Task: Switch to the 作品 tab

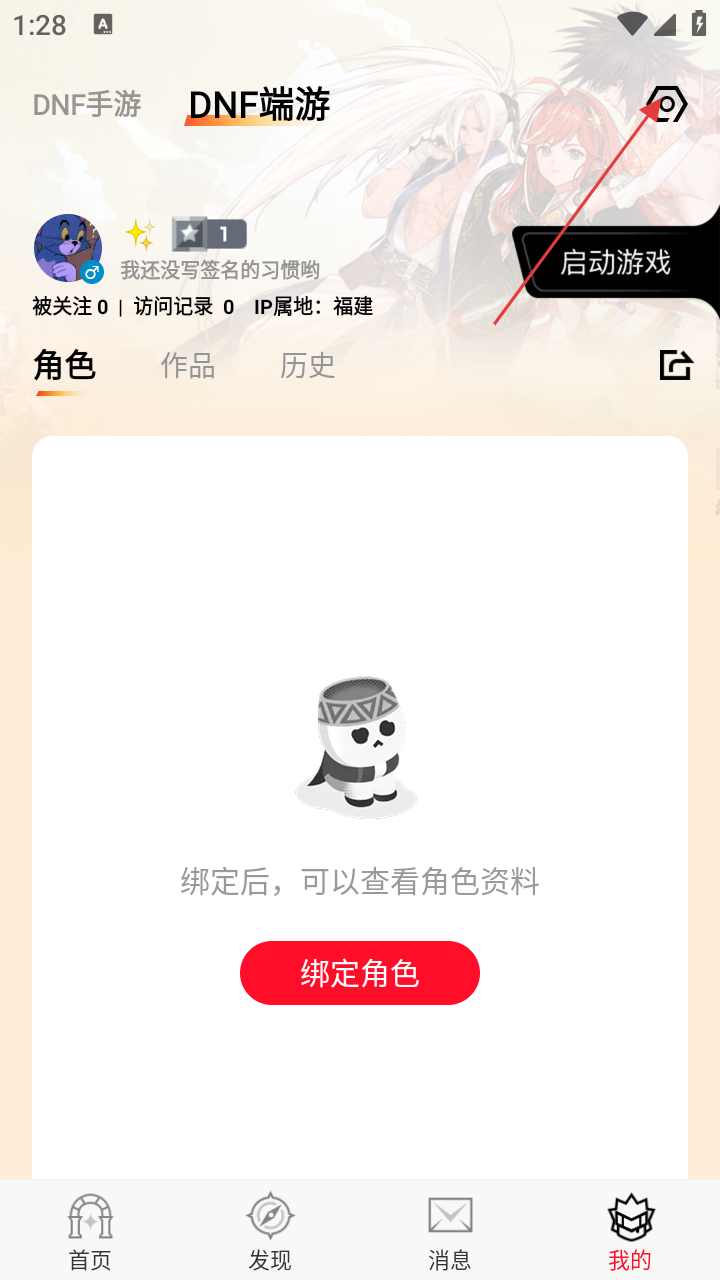Action: tap(188, 366)
